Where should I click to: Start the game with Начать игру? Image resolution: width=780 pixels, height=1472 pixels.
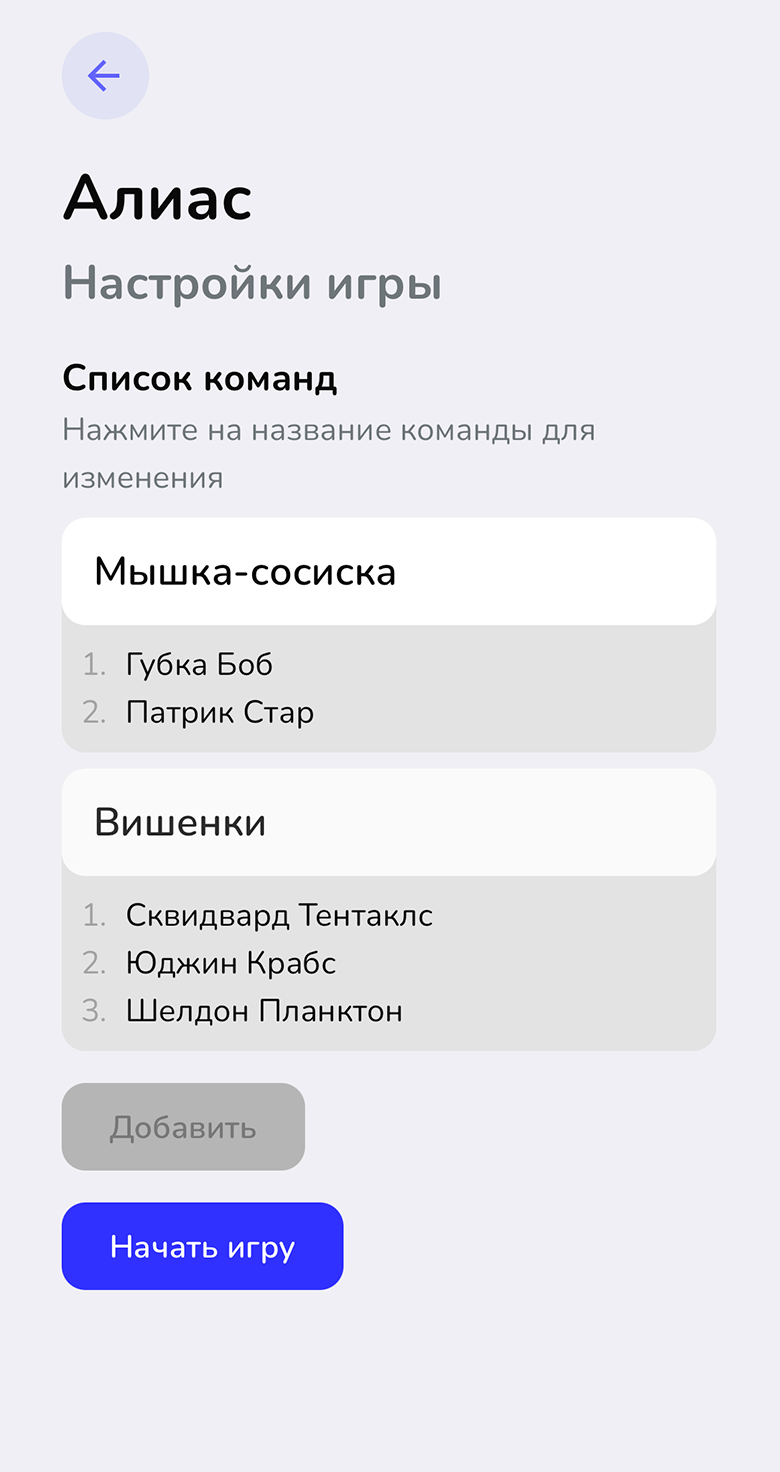pos(202,1246)
